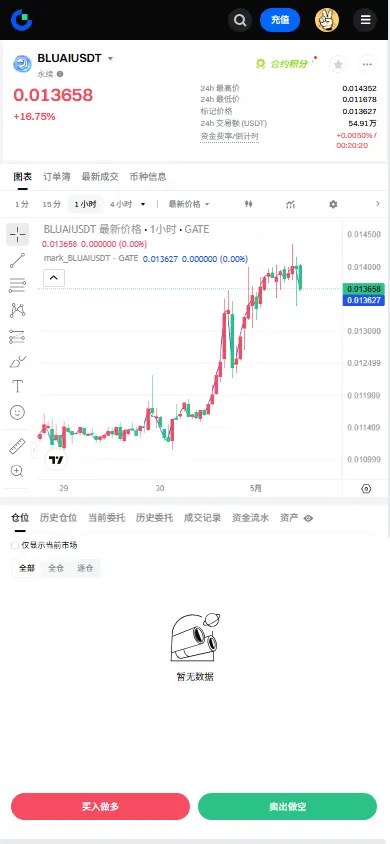Select the 15分 timeframe
Image resolution: width=390 pixels, height=844 pixels.
52,204
